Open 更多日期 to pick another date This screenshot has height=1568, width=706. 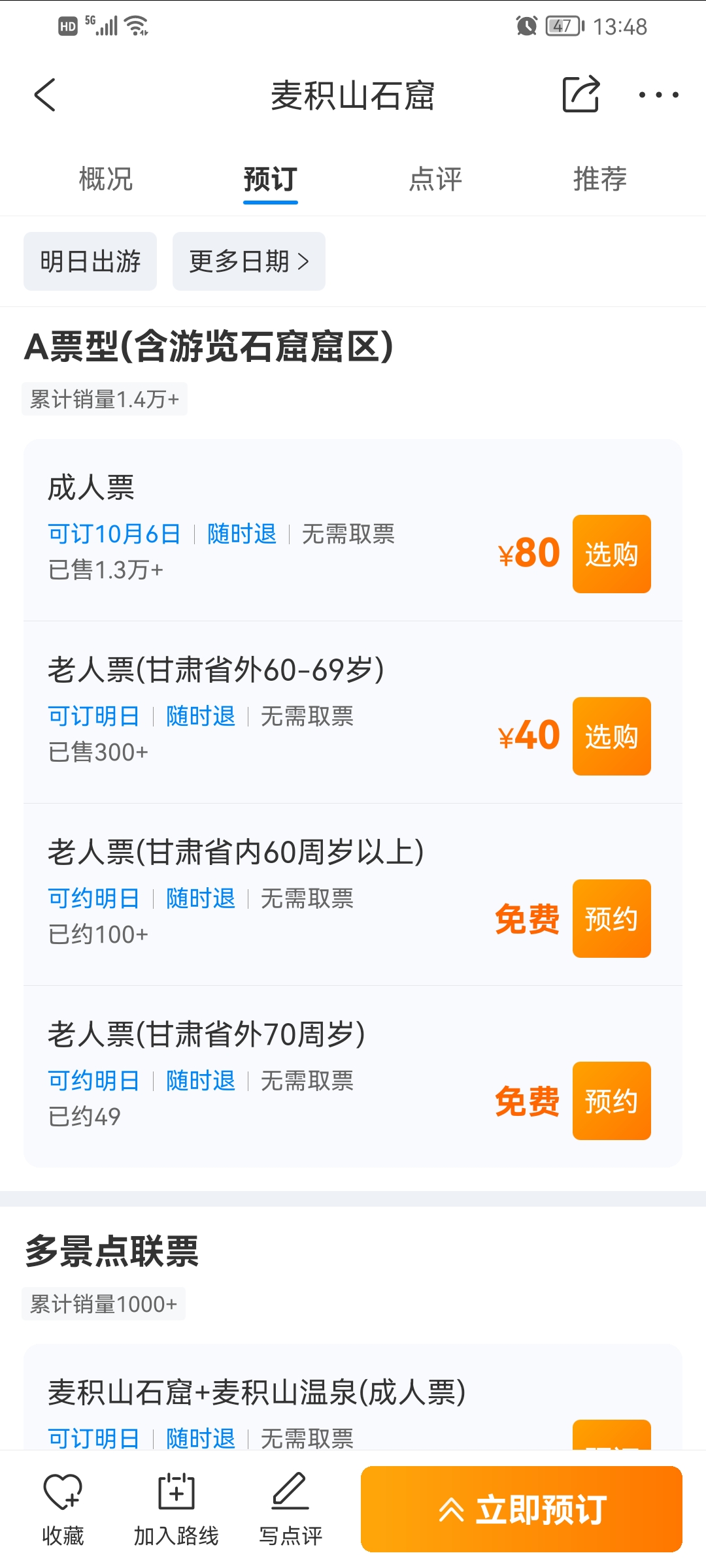pos(249,261)
